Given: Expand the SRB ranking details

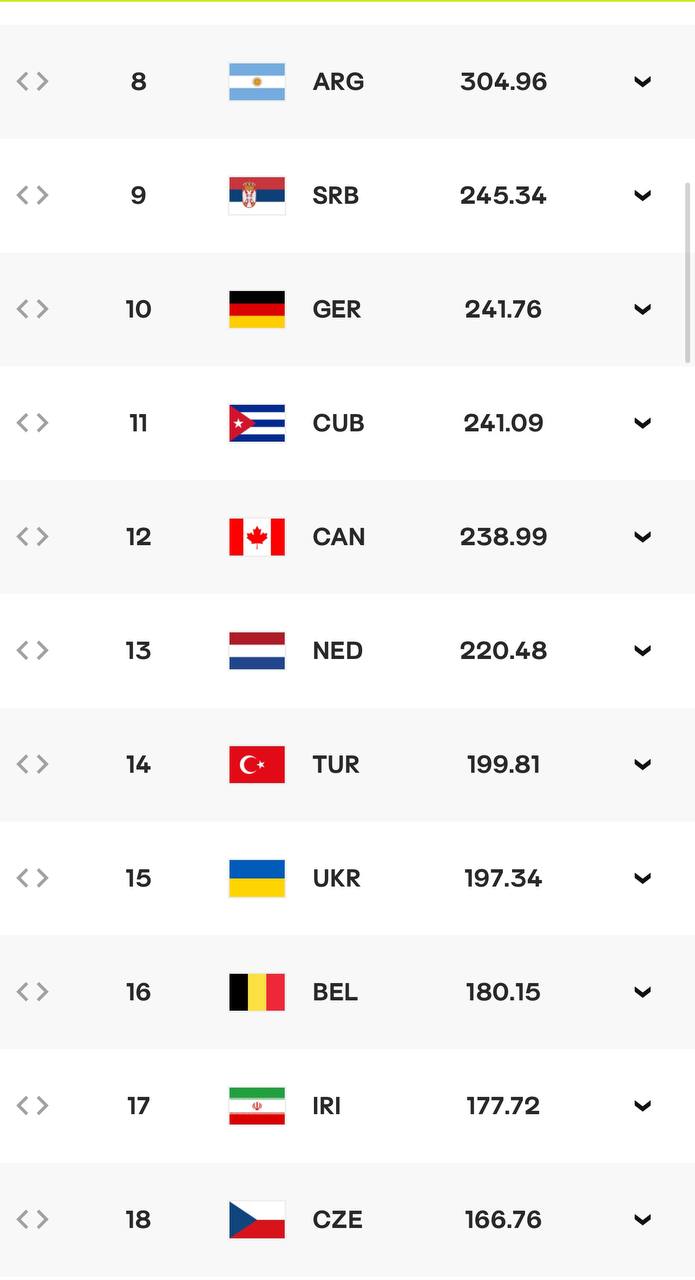Looking at the screenshot, I should (x=643, y=196).
